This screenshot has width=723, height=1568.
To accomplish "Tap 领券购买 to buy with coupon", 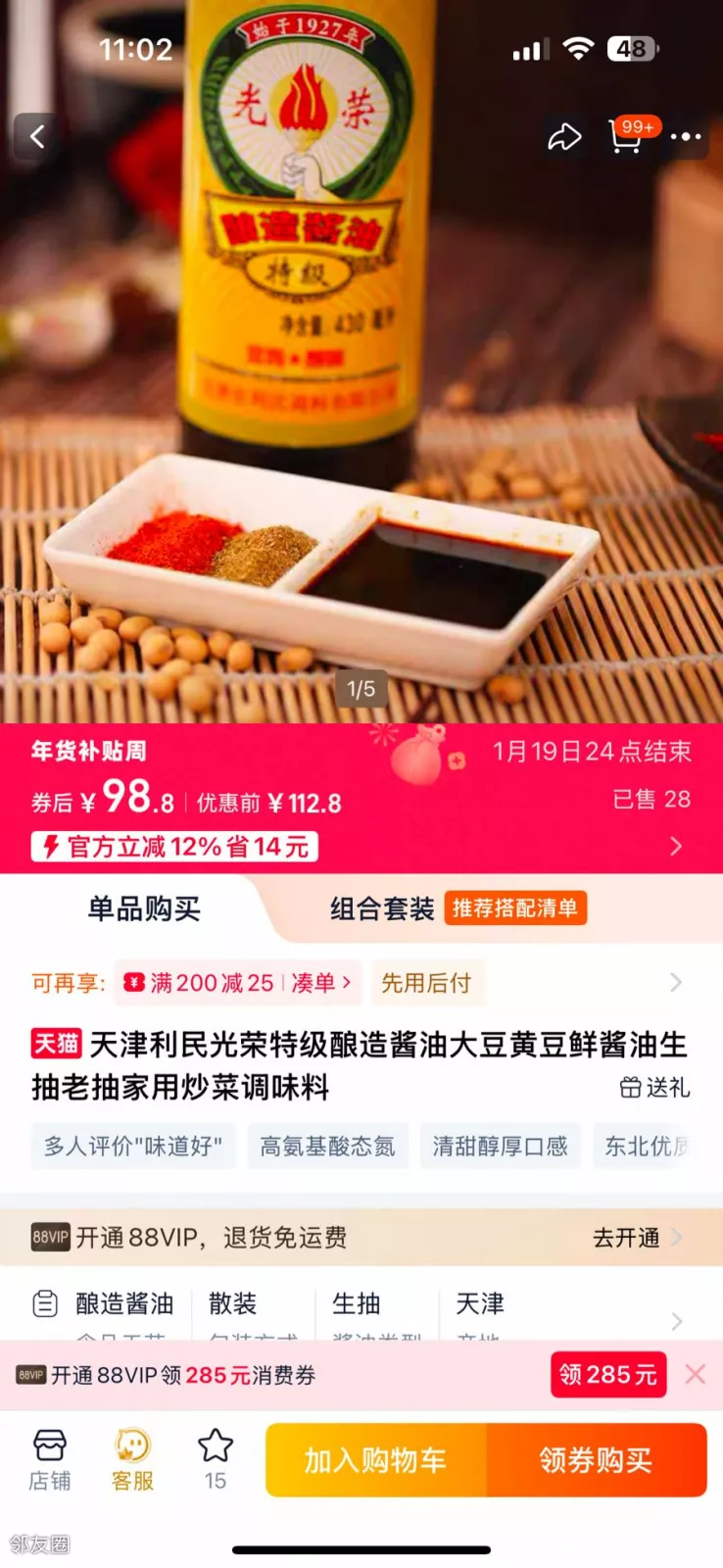I will coord(596,1460).
